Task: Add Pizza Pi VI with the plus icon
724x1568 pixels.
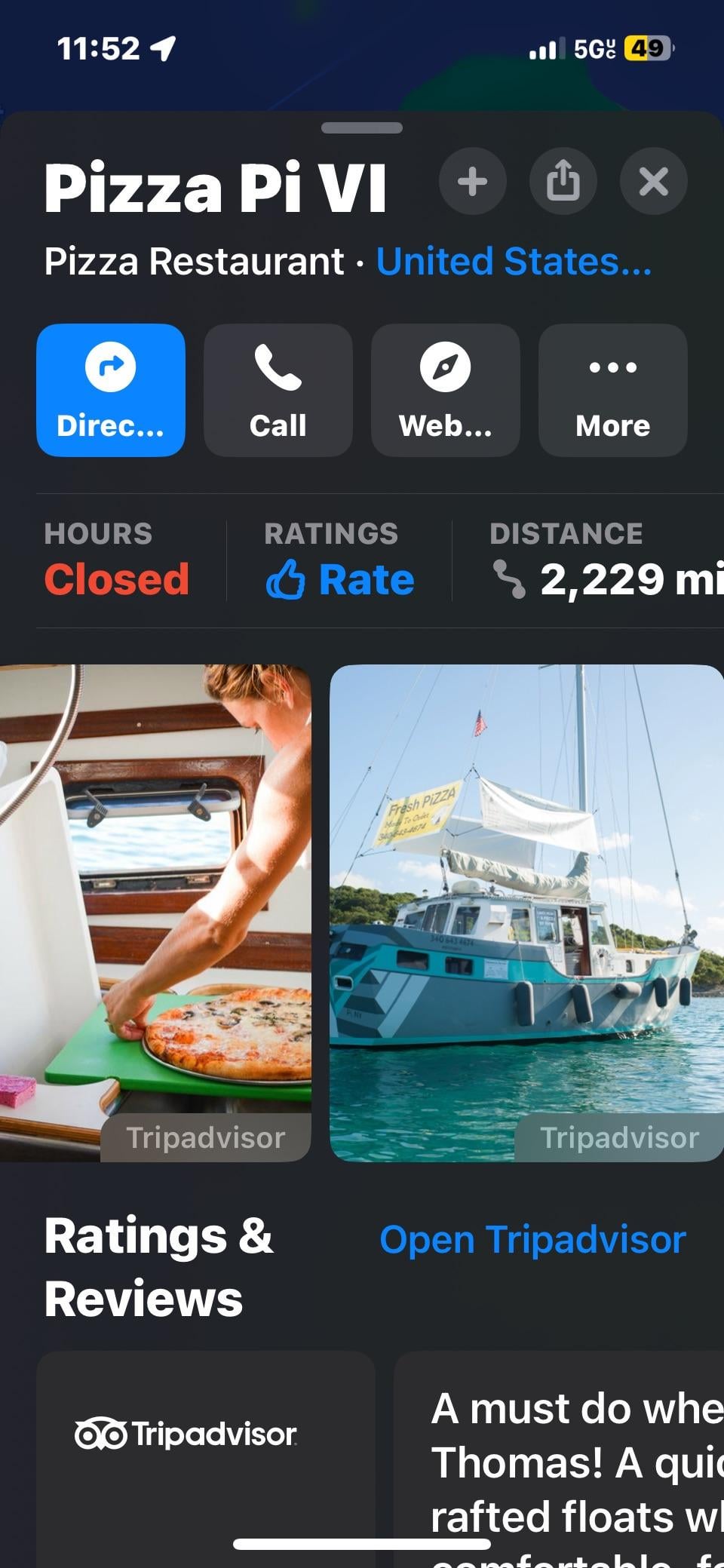Action: pos(472,182)
